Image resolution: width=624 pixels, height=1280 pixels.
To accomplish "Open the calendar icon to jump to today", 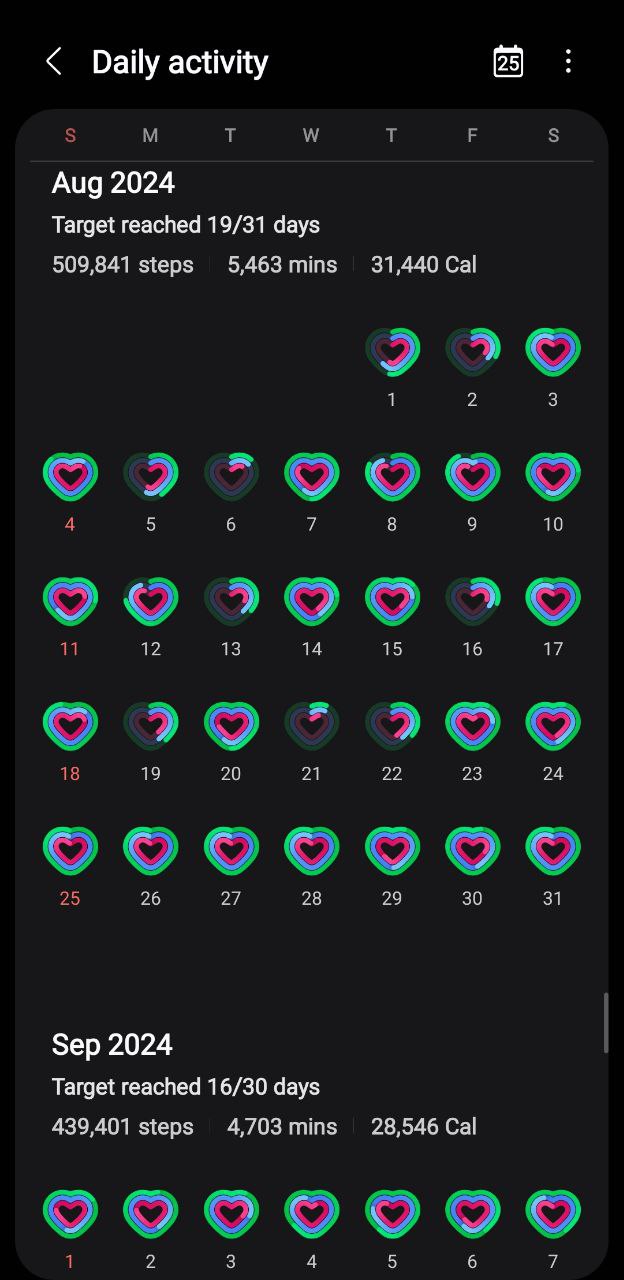I will pos(508,62).
